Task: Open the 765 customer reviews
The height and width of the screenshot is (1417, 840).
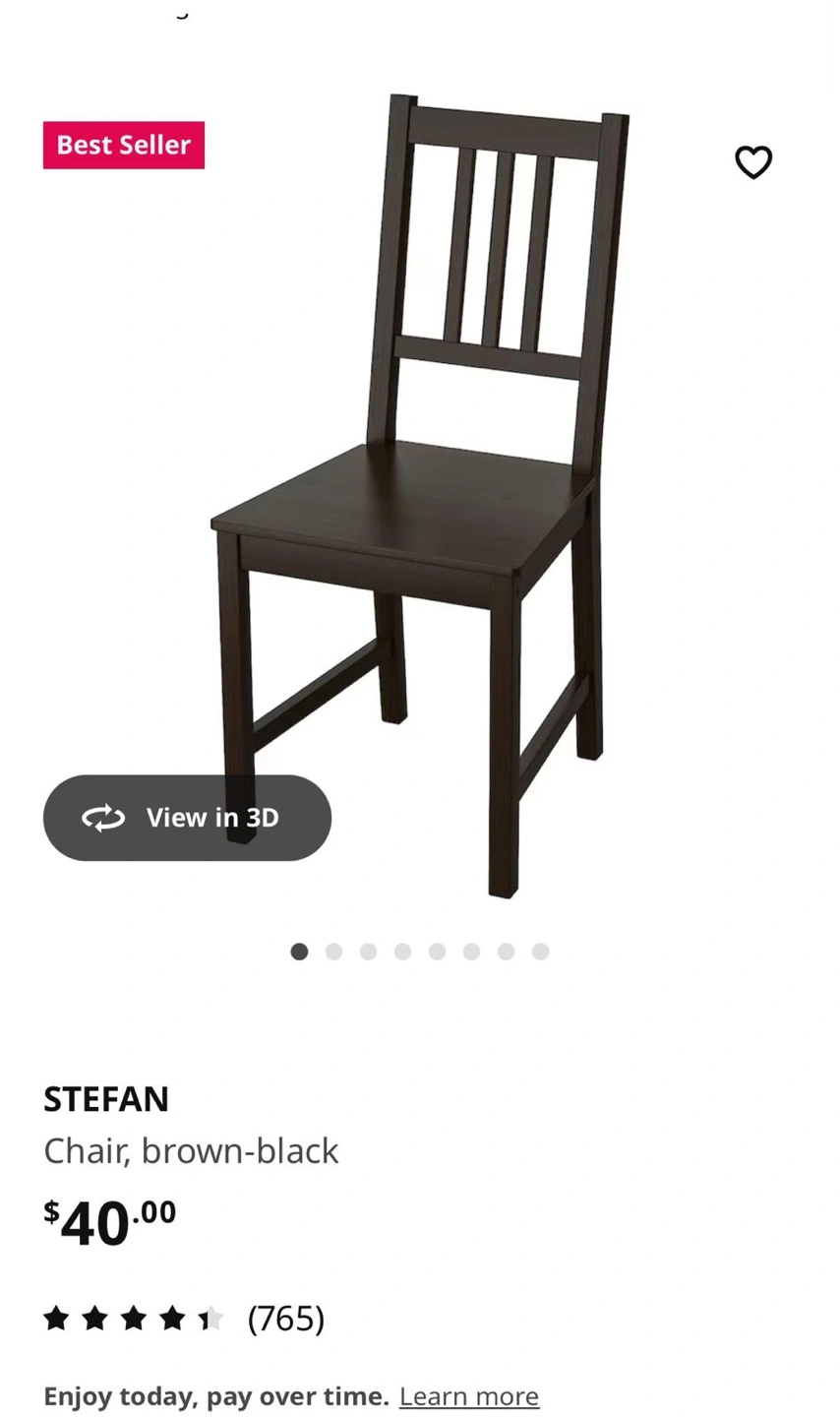Action: click(285, 1318)
